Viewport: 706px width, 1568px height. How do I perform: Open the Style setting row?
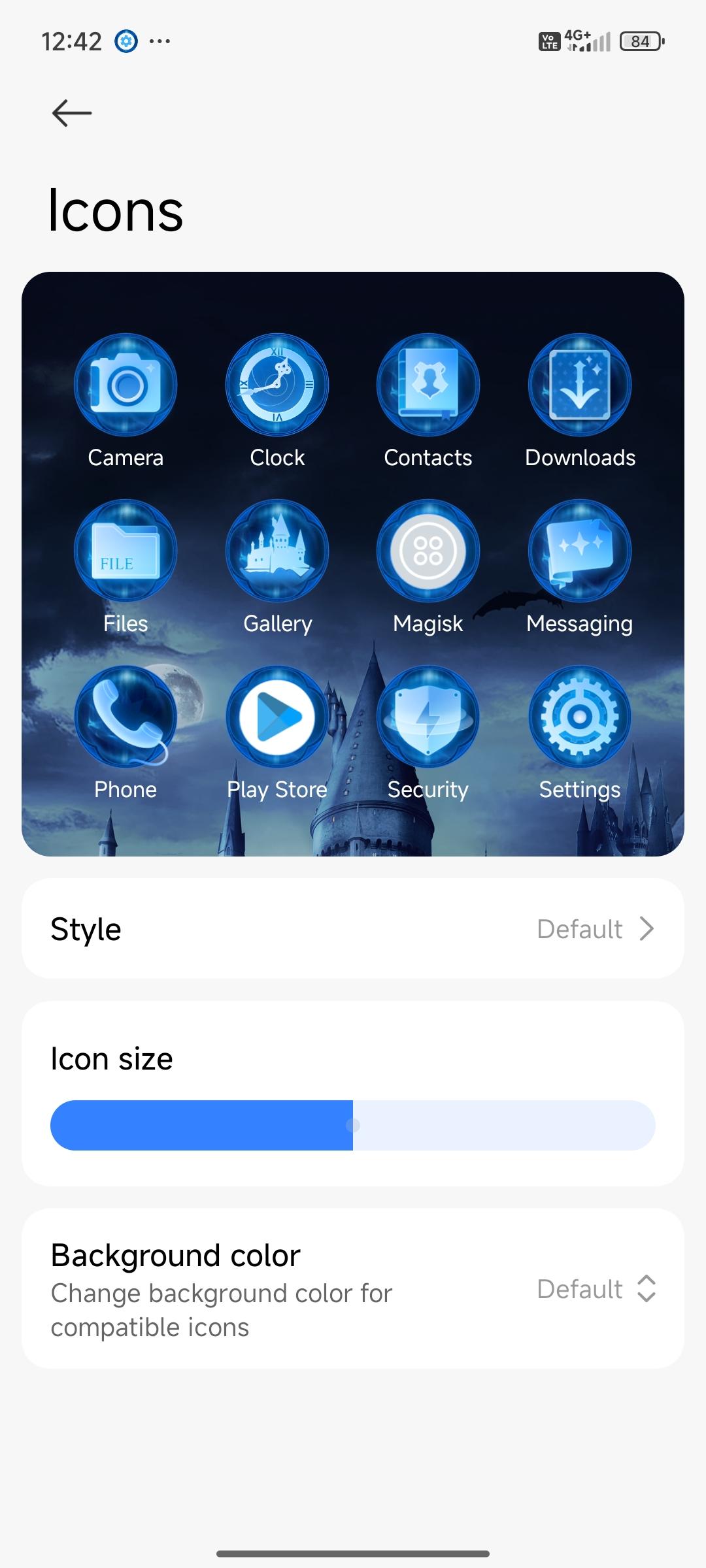click(x=353, y=928)
